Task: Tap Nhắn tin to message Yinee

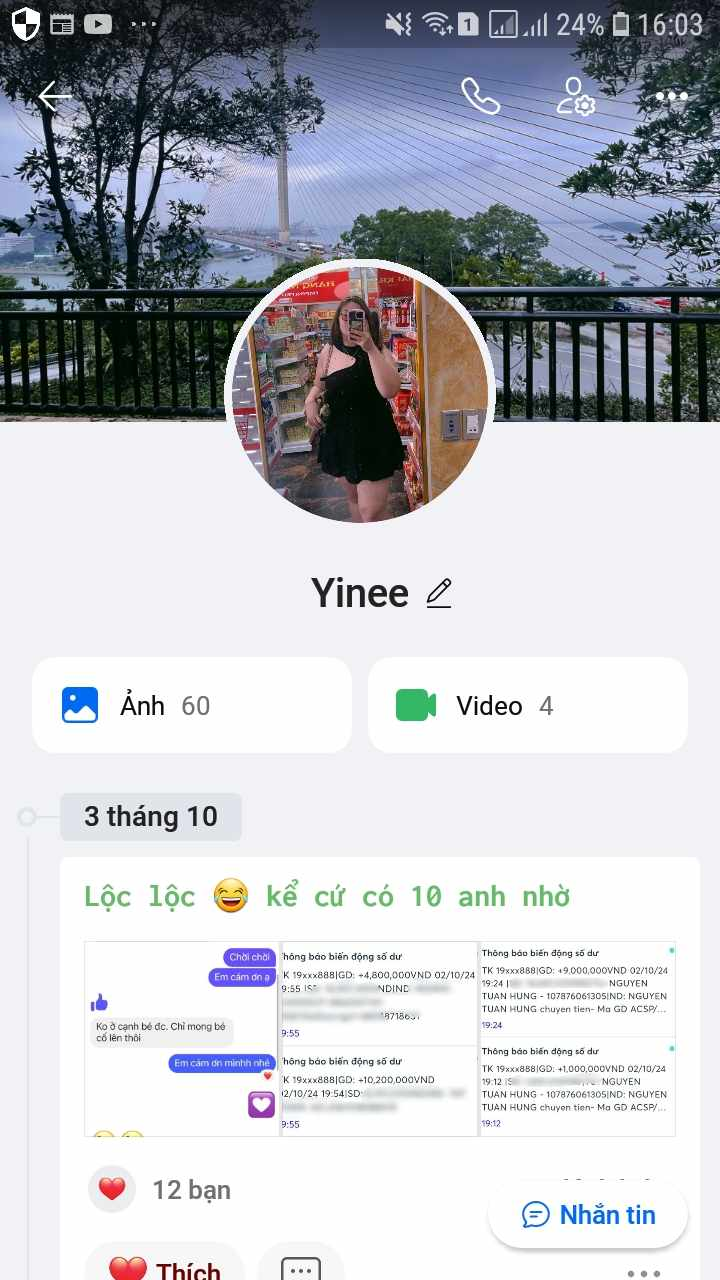Action: 588,1215
